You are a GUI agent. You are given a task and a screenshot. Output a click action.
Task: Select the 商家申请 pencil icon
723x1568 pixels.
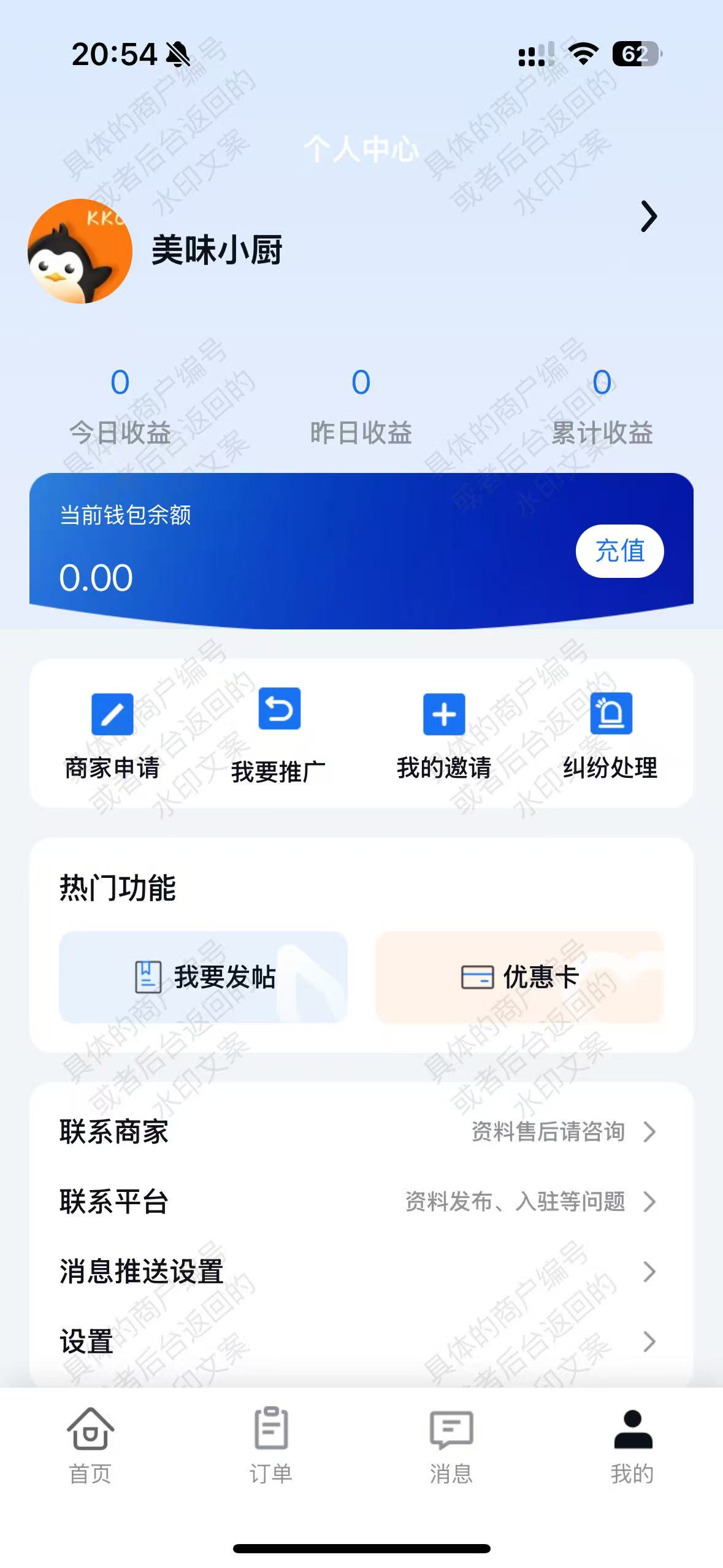112,715
